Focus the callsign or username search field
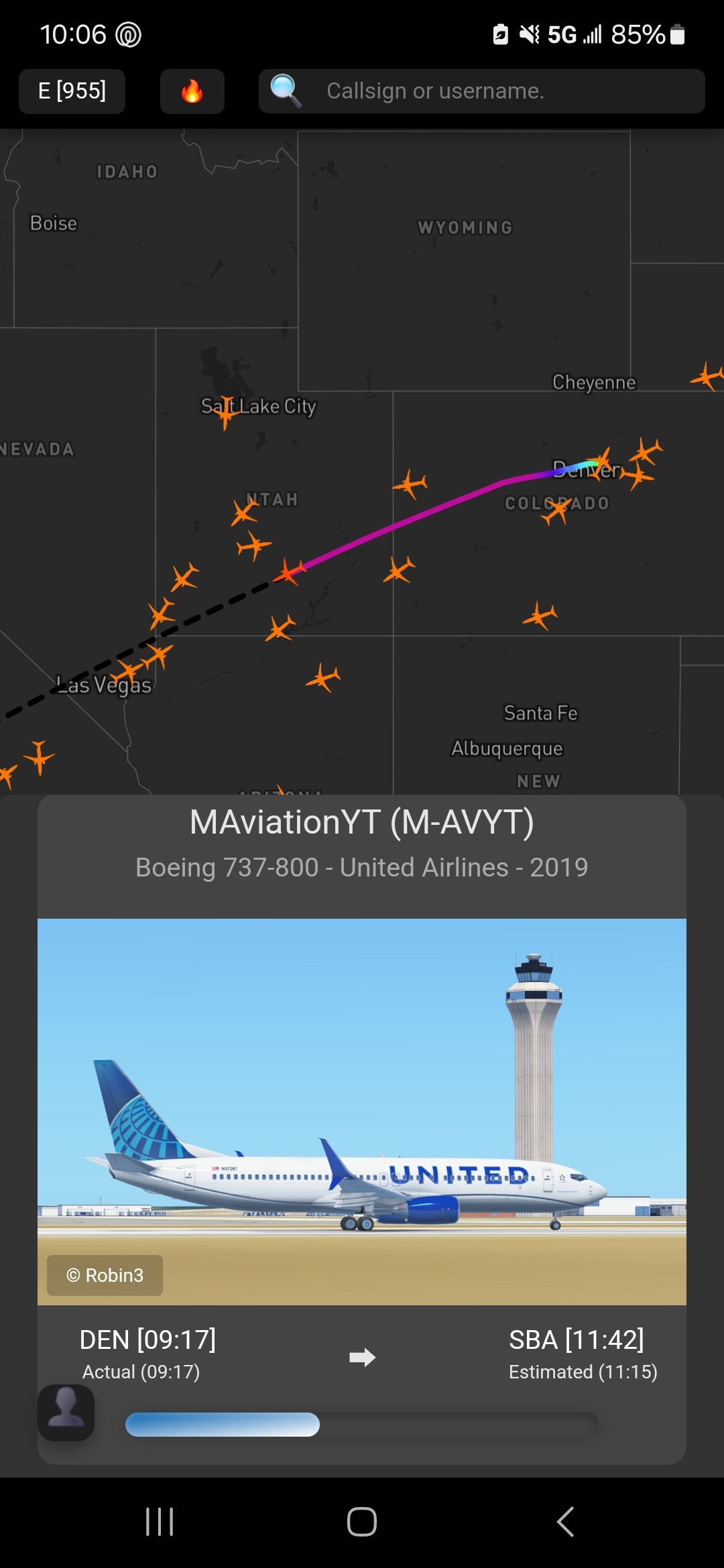 [481, 91]
